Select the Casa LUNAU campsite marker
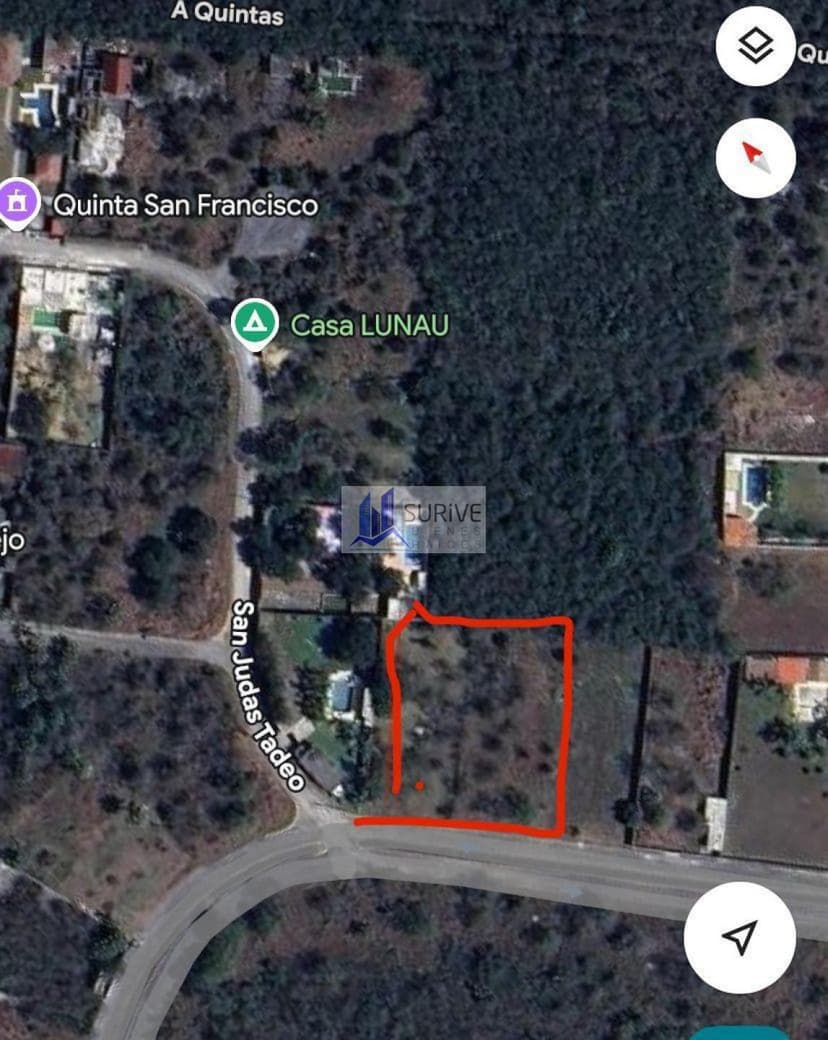The width and height of the screenshot is (828, 1040). pyautogui.click(x=255, y=323)
